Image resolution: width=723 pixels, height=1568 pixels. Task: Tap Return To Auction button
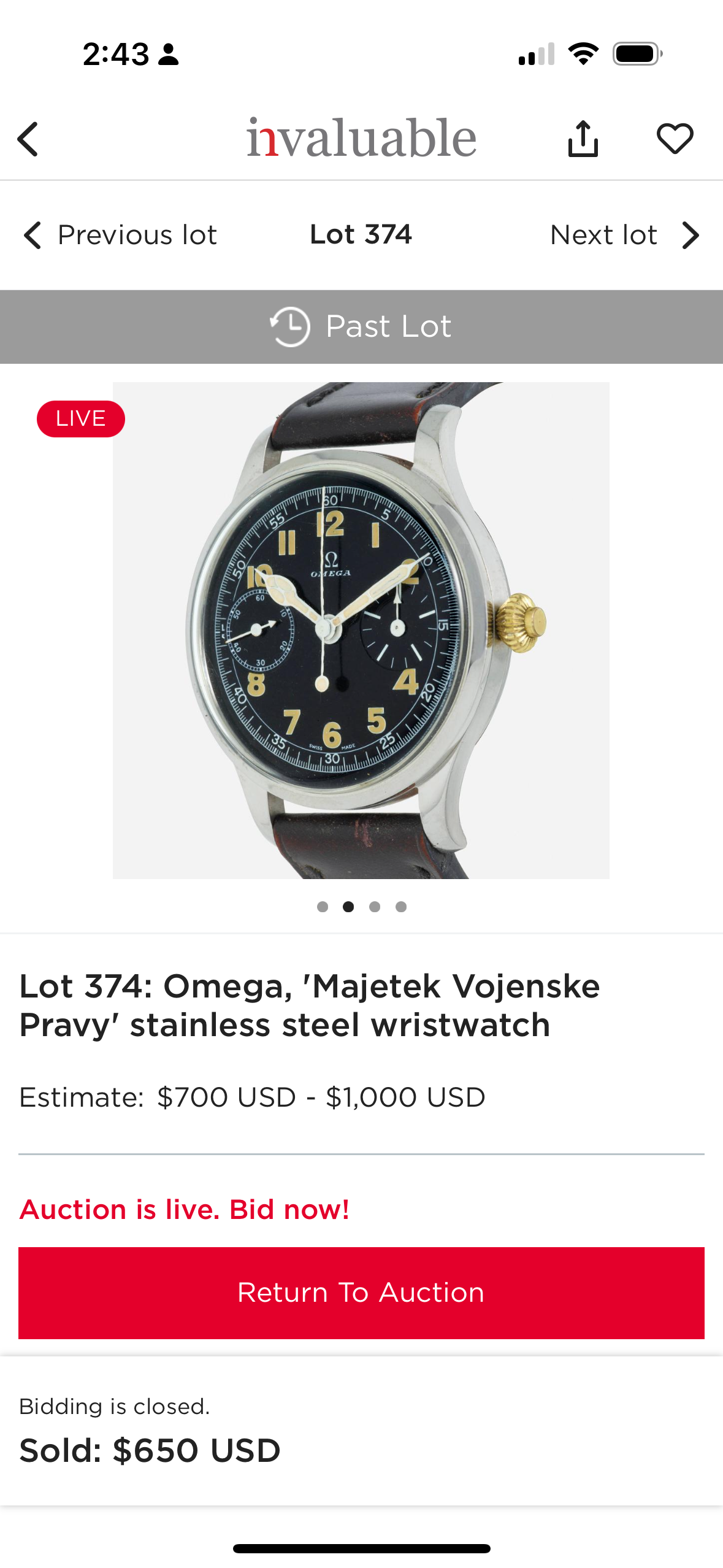361,1293
